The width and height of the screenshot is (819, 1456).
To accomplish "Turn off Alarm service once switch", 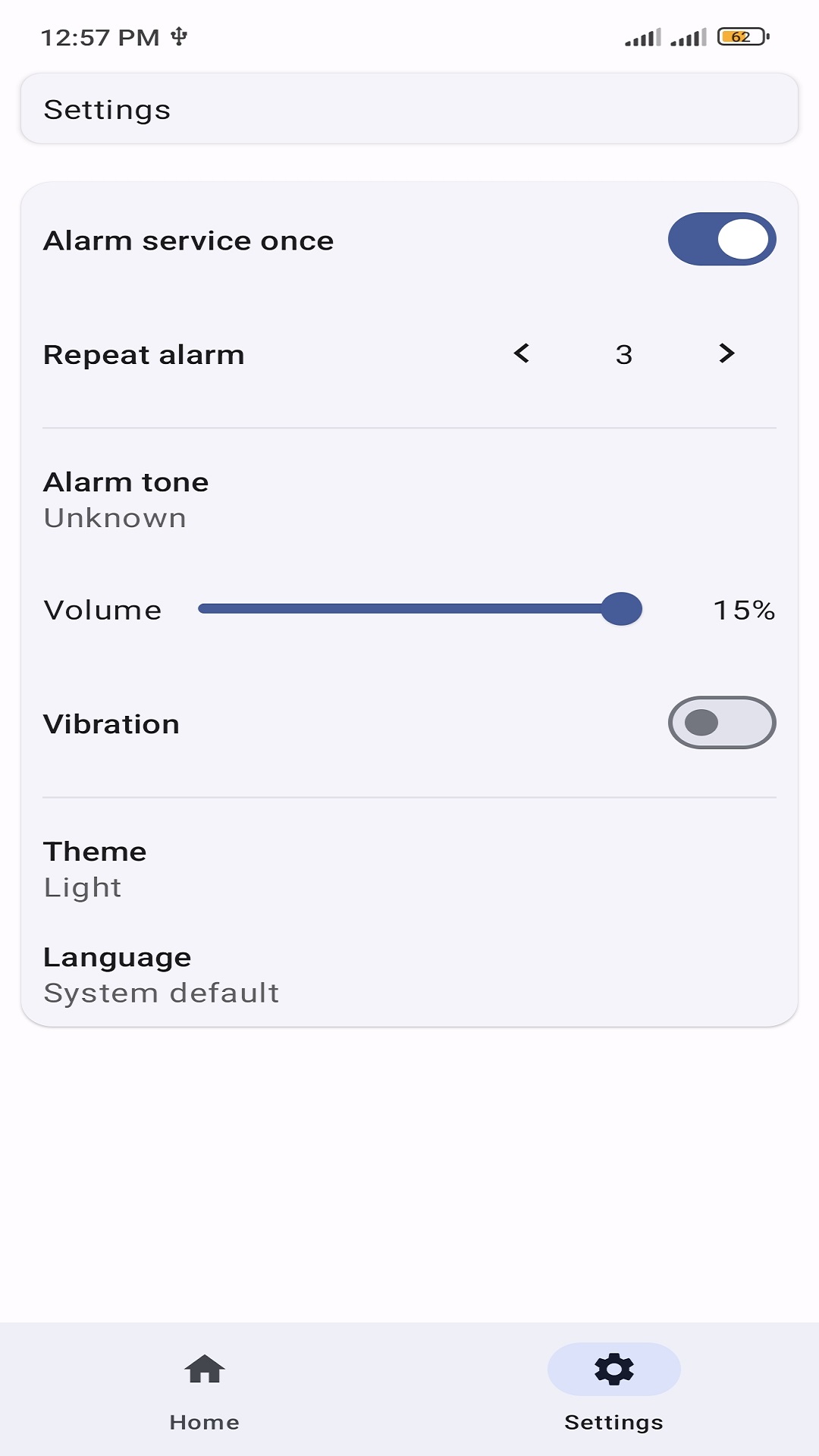I will (721, 240).
